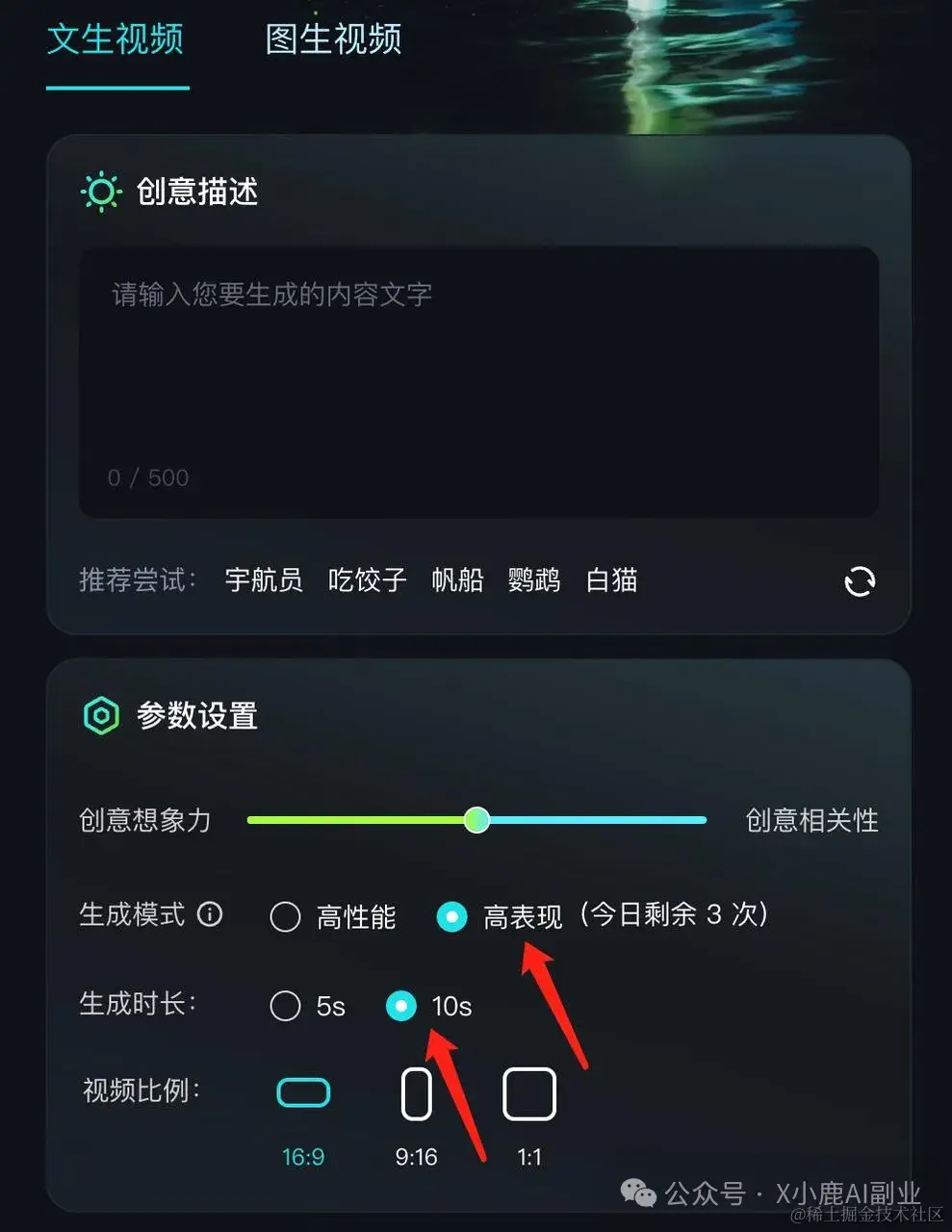Try the 白猫 suggested prompt

(x=611, y=580)
